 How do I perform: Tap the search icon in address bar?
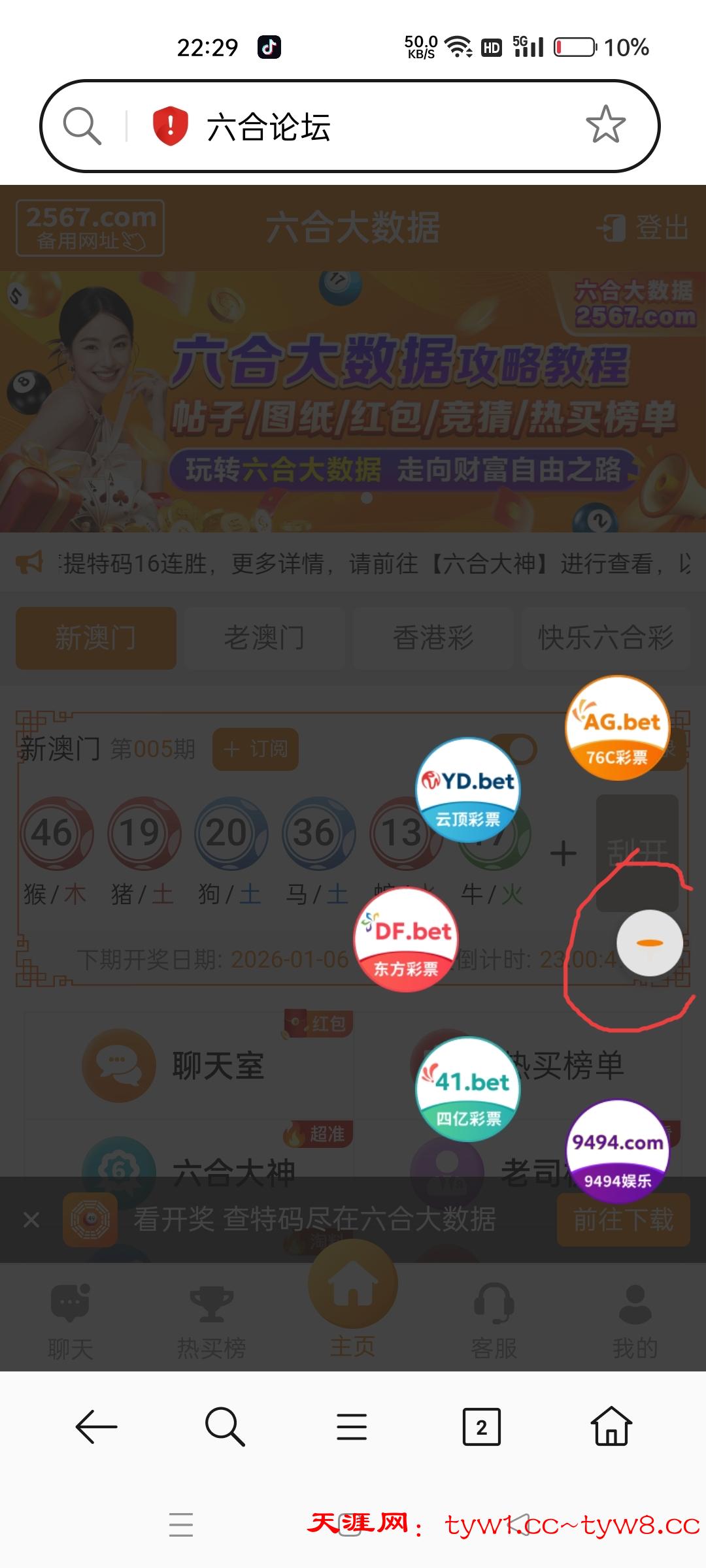[82, 125]
